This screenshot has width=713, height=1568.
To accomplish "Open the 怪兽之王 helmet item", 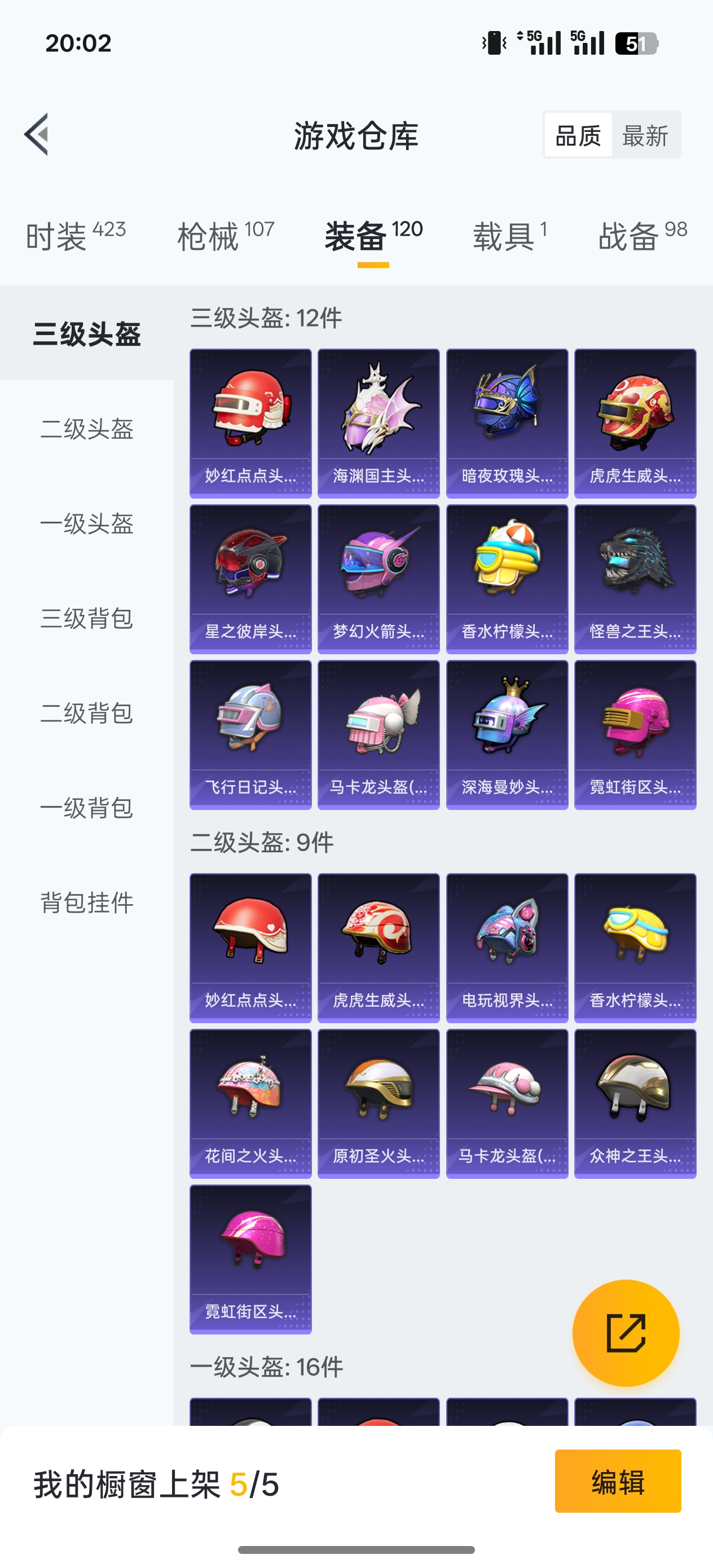I will [x=635, y=579].
